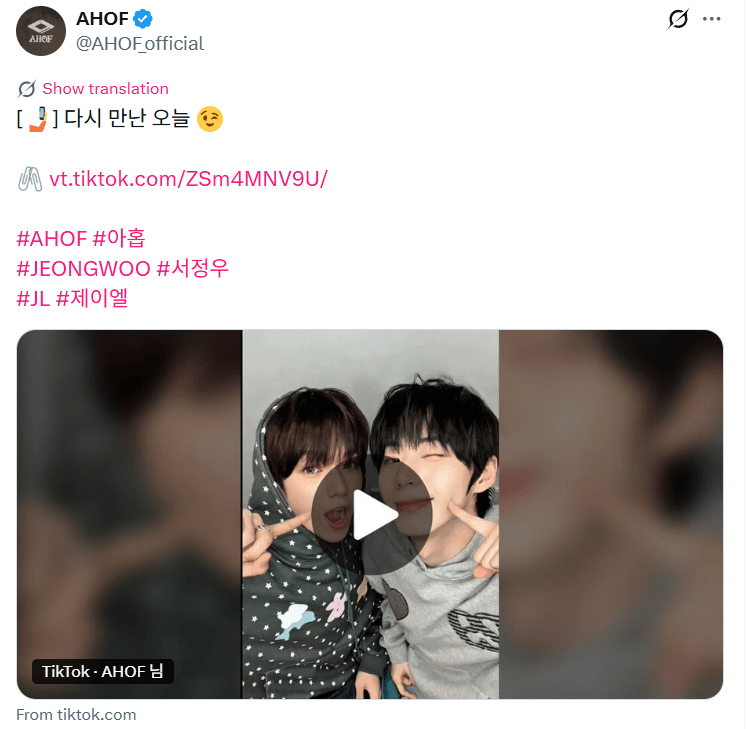Open the #아홉 hashtag
746x729 pixels.
click(119, 239)
